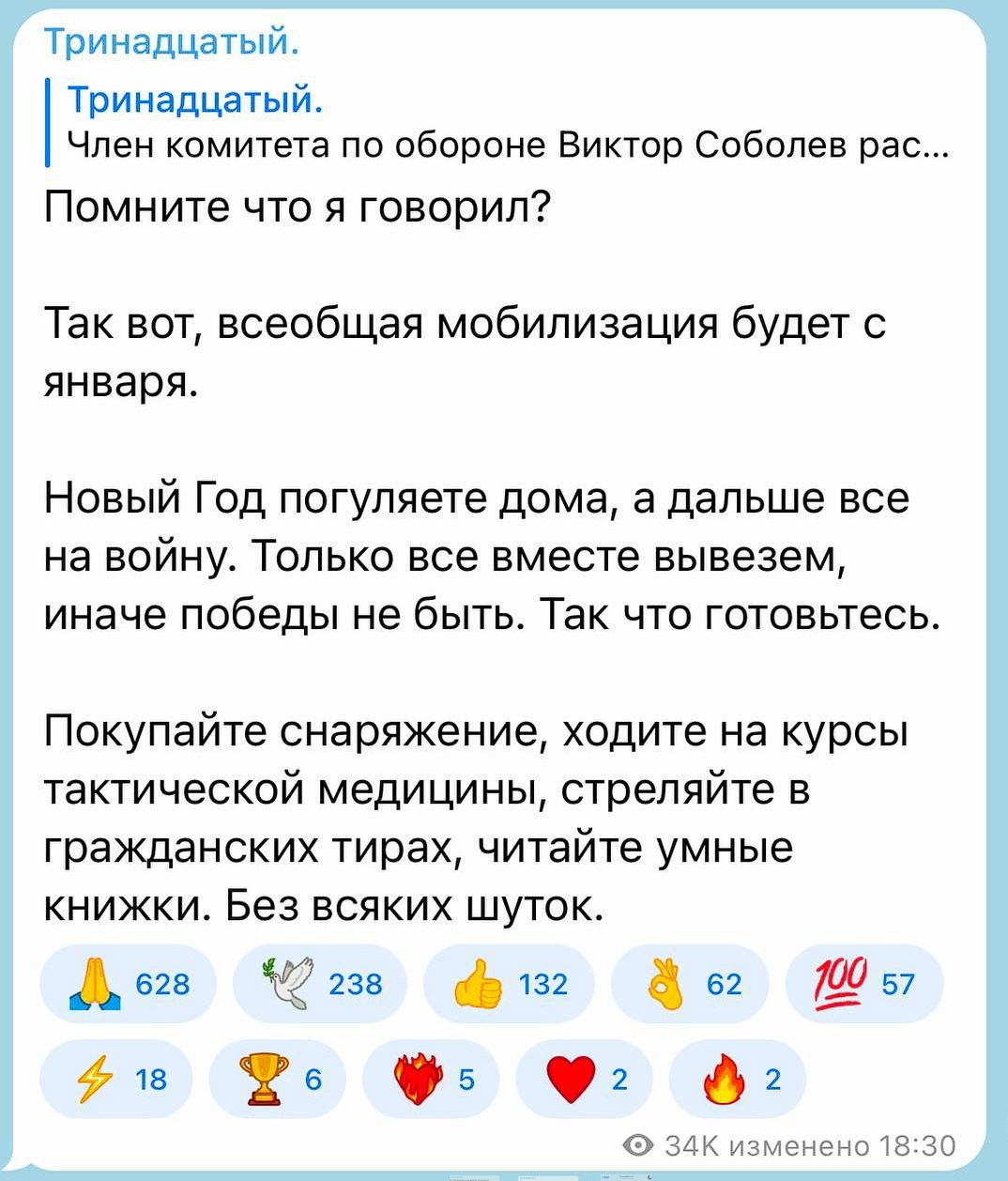
Task: Choose the trophy reaction with 6
Action: (277, 1080)
